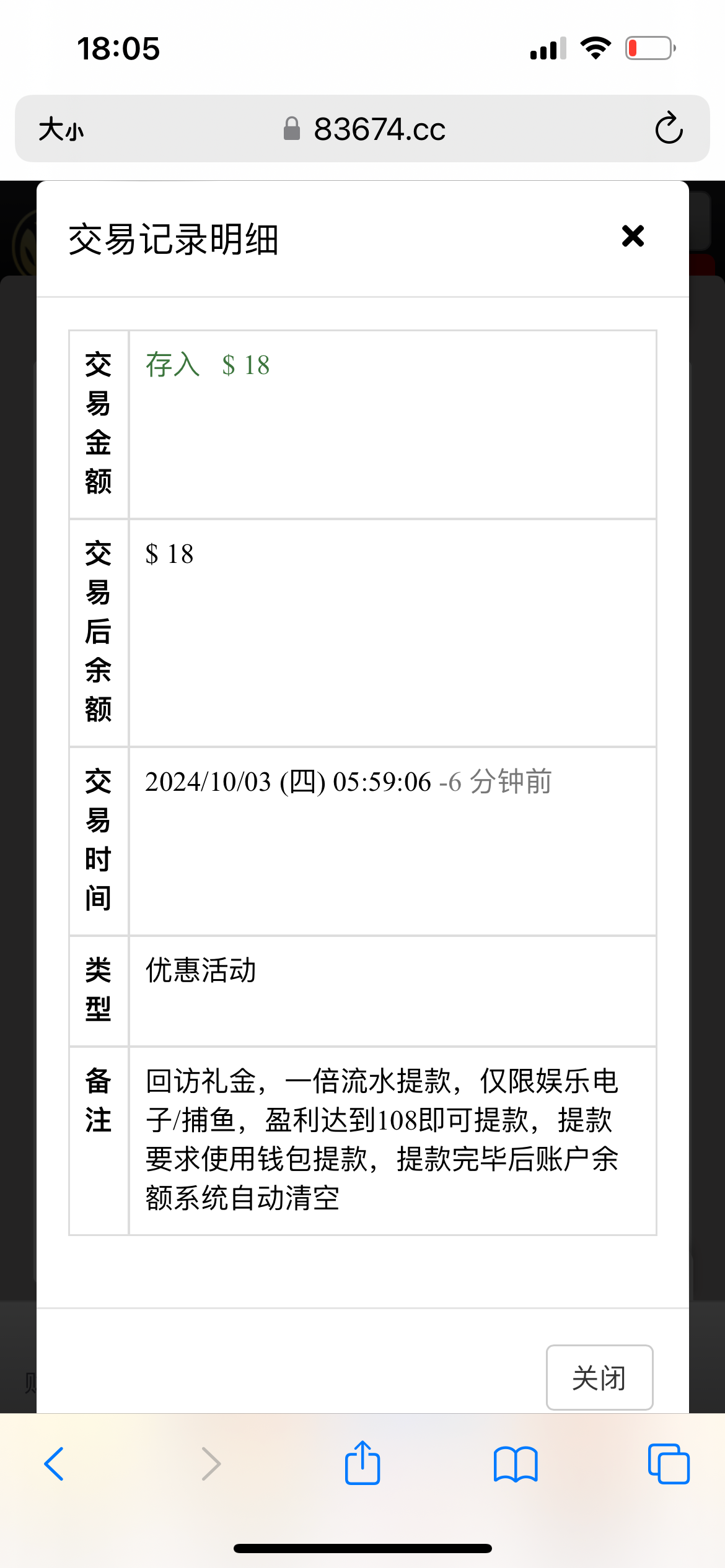Screen dimensions: 725x1568
Task: Open Safari bookmarks
Action: [x=515, y=1464]
